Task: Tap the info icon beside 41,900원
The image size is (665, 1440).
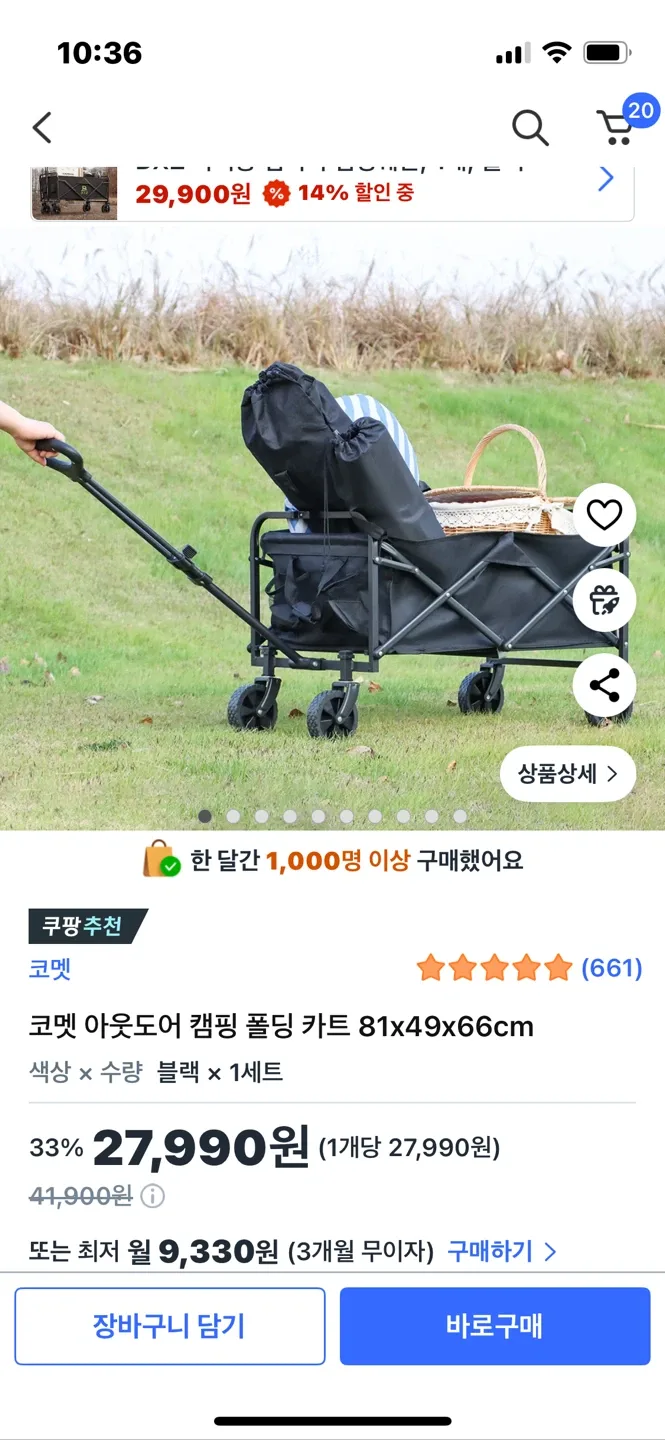Action: [153, 1196]
